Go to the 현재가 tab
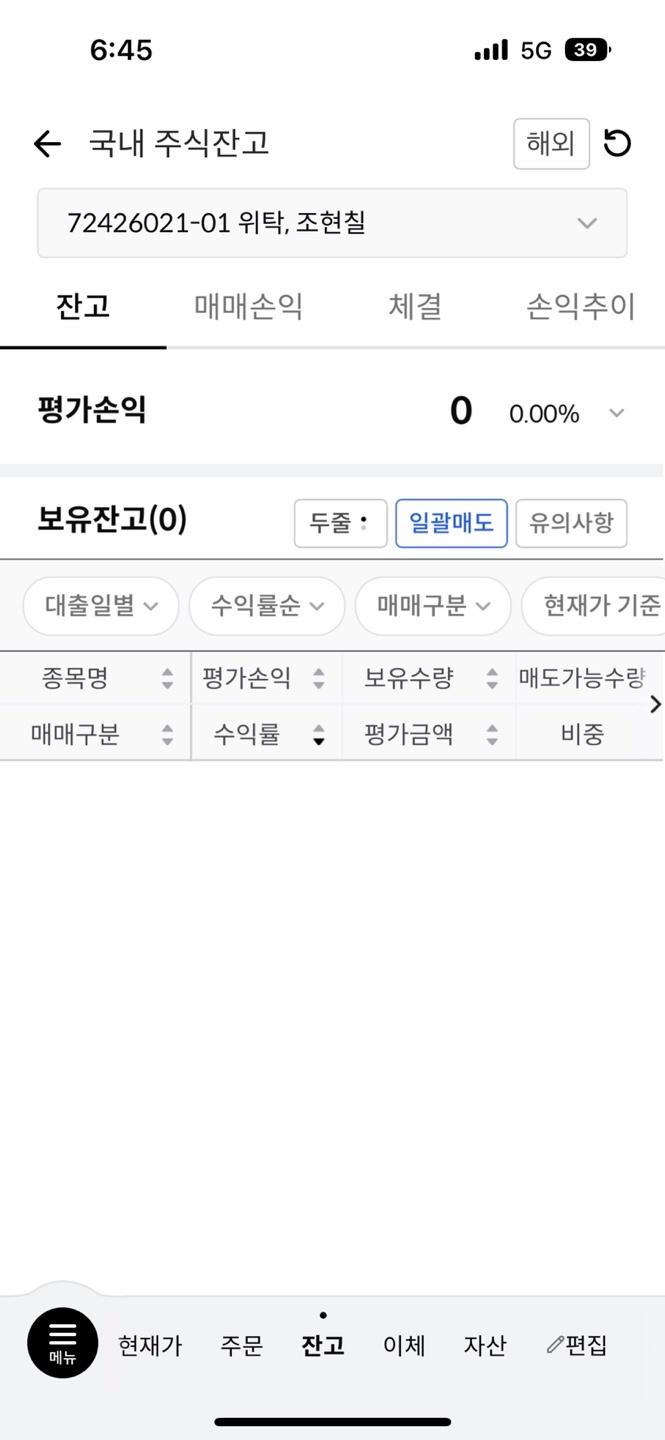Screen dimensions: 665x1440 click(150, 1346)
